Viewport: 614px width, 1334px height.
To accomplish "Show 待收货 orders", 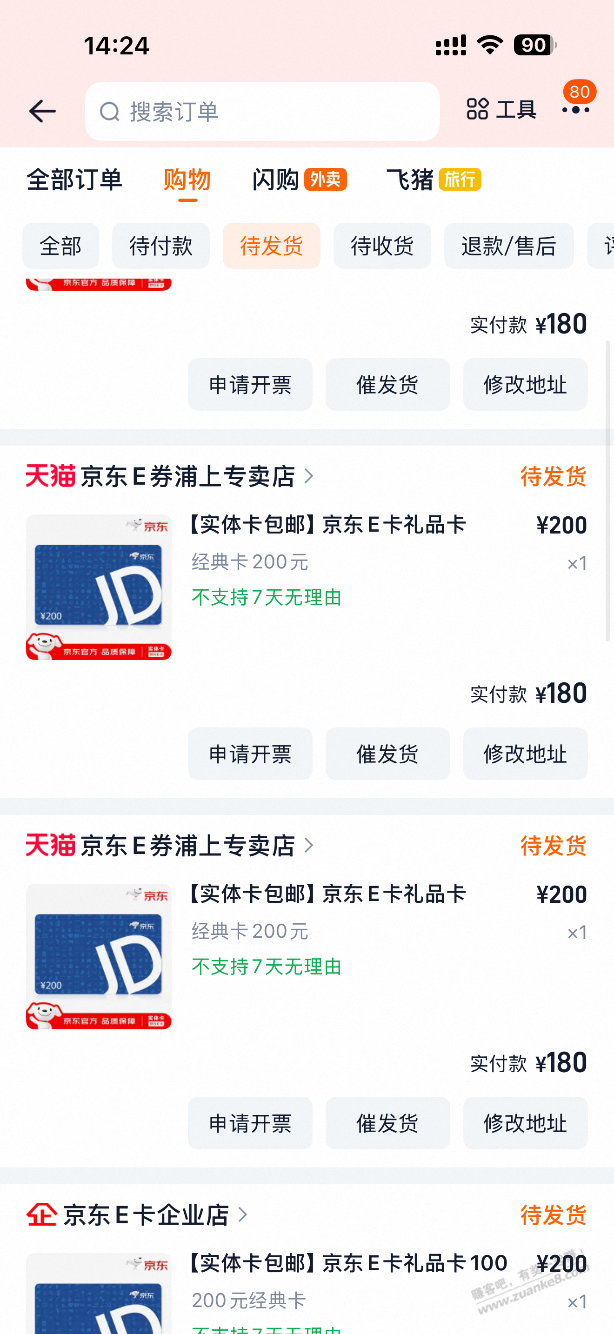I will (x=382, y=246).
